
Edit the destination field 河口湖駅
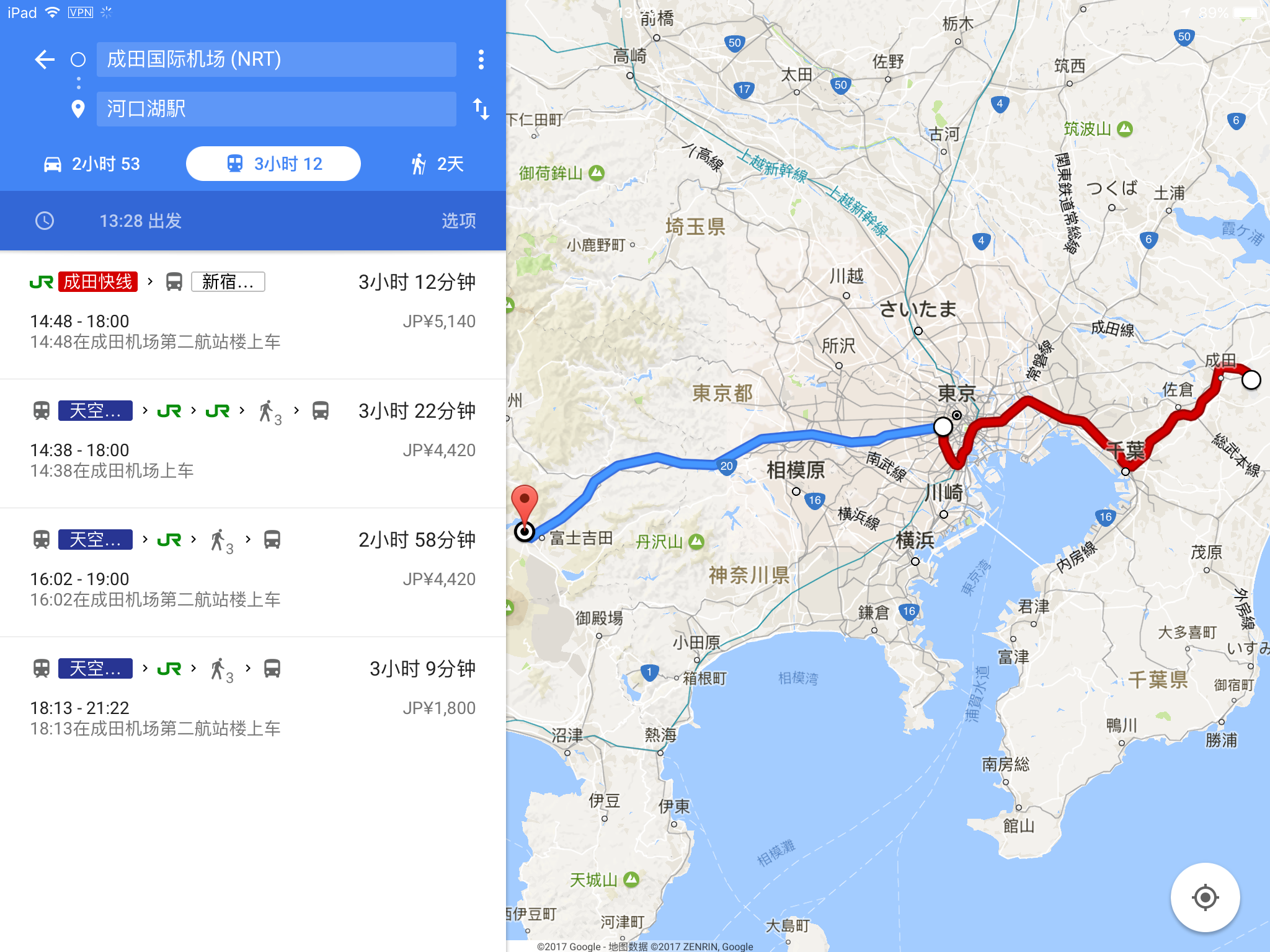276,109
